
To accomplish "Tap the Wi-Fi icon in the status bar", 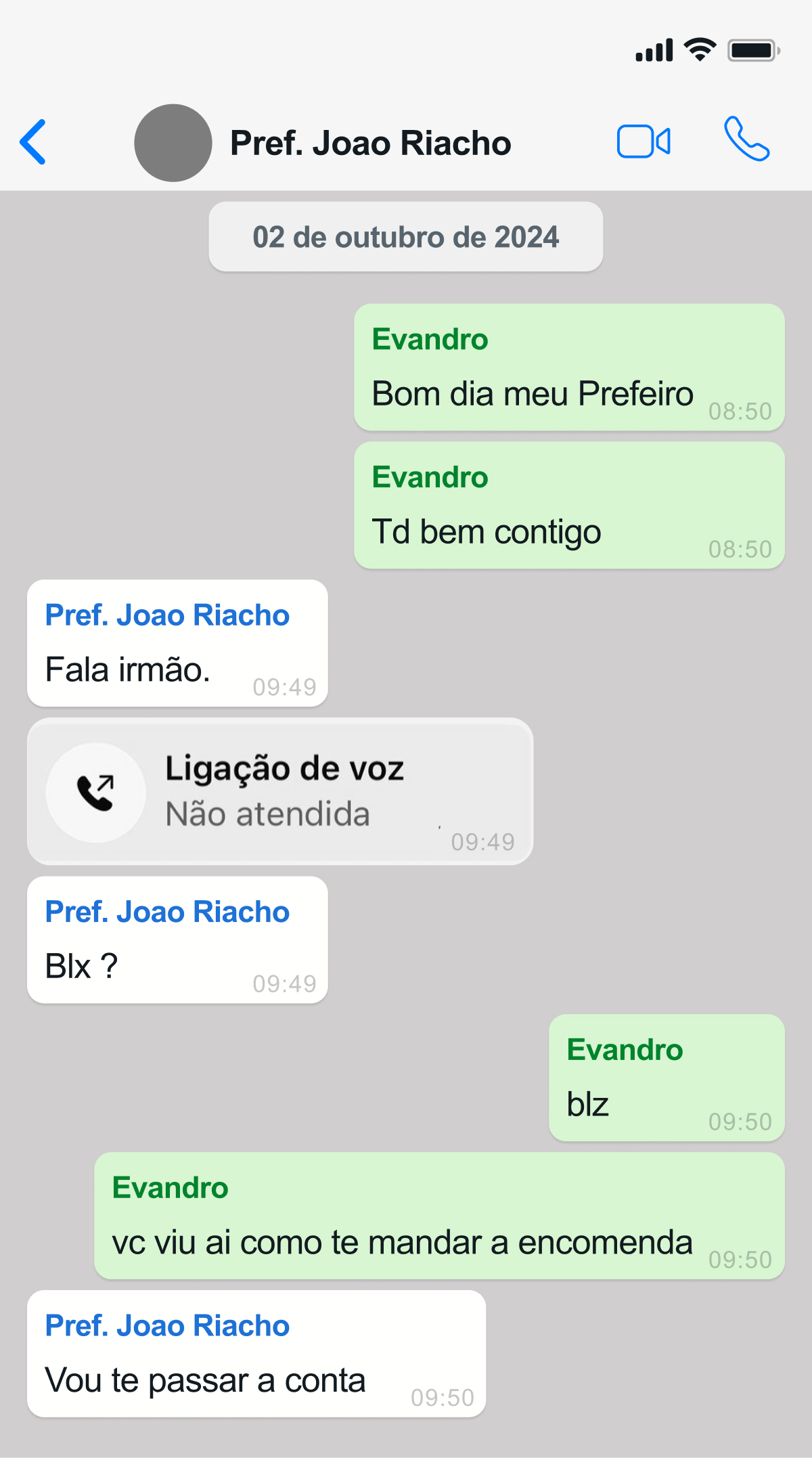I will 698,49.
